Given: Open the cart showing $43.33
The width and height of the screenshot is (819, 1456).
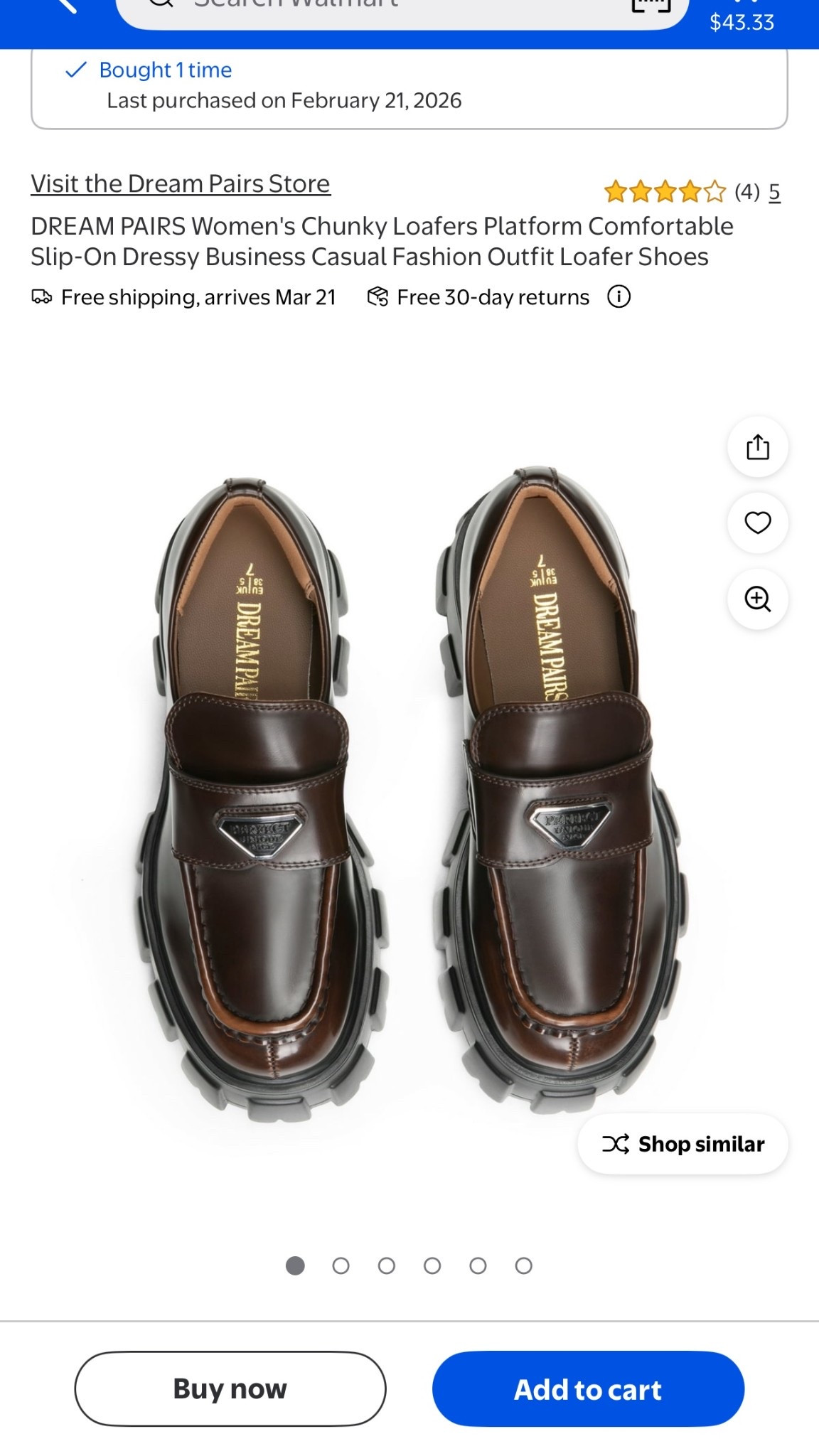Looking at the screenshot, I should (x=742, y=17).
